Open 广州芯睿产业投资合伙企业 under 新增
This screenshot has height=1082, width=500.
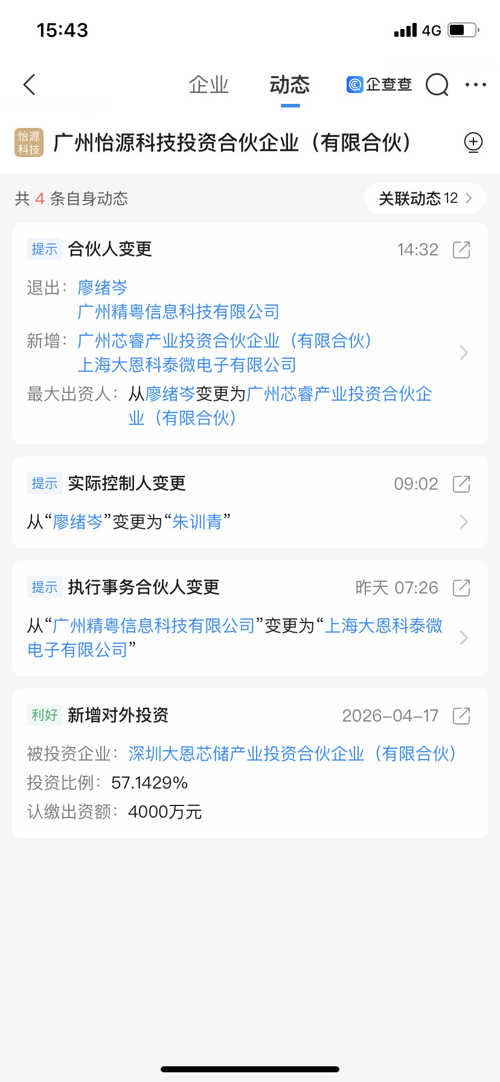click(225, 341)
